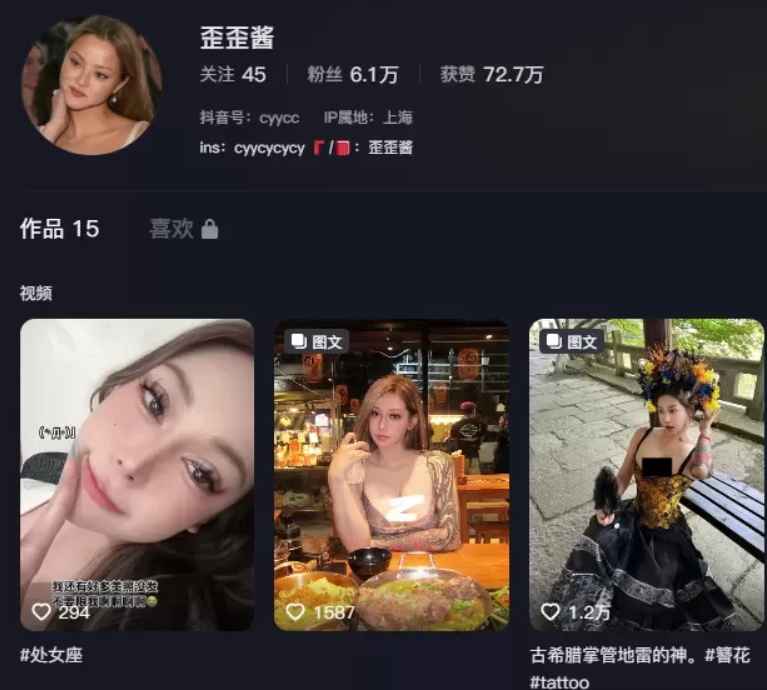Viewport: 767px width, 690px height.
Task: Switch to the locked 喜欢 tab
Action: 183,229
